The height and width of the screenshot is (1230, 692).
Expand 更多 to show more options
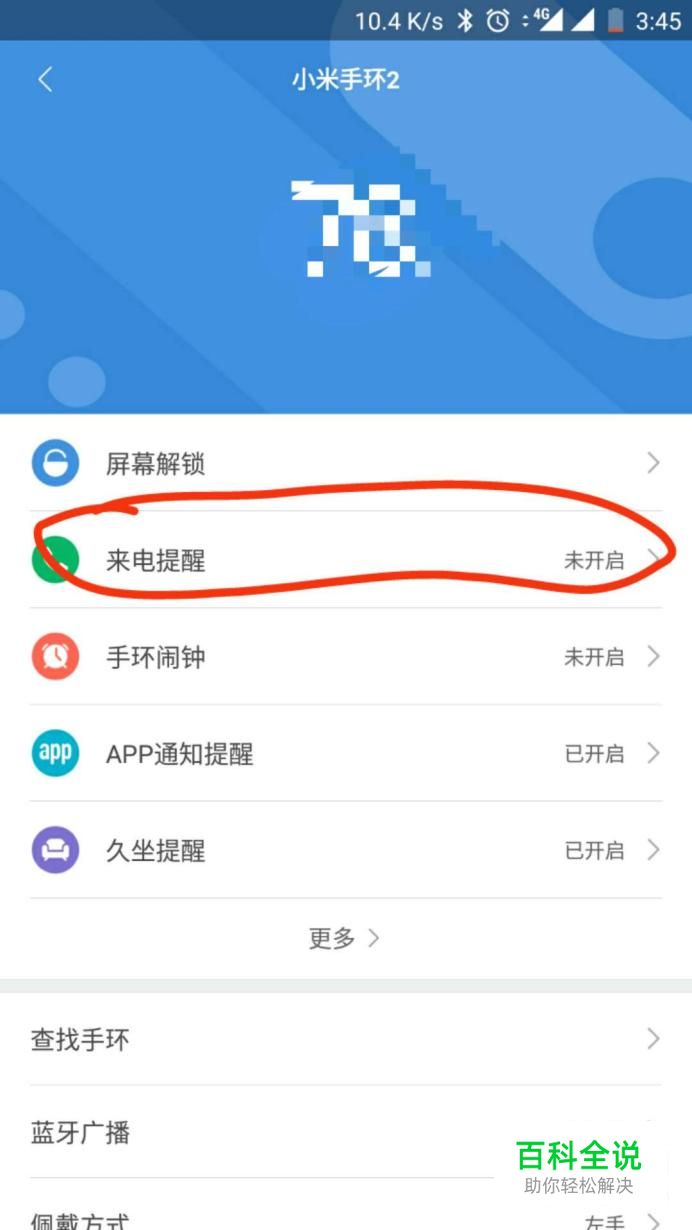[344, 938]
